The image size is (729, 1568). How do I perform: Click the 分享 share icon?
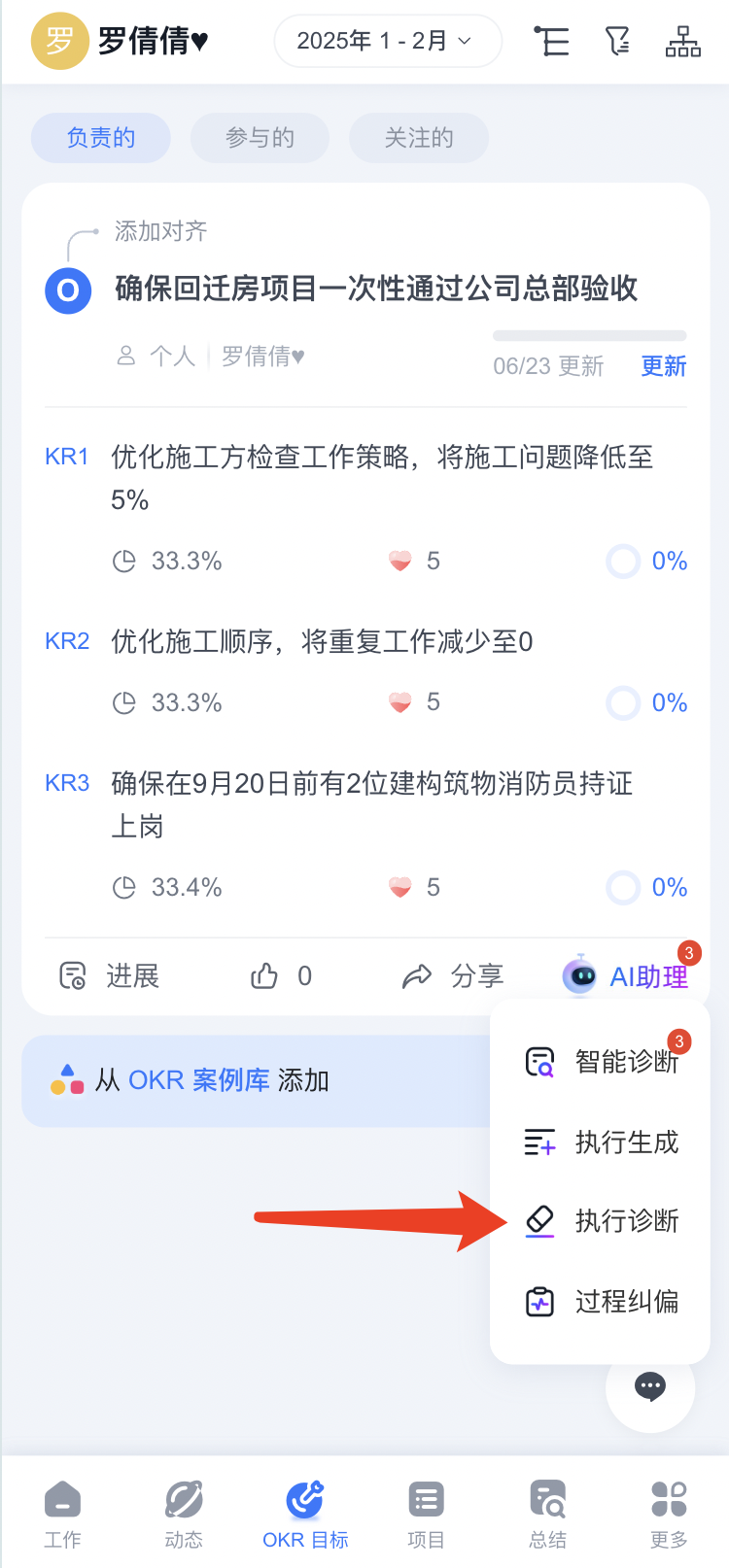click(x=417, y=975)
